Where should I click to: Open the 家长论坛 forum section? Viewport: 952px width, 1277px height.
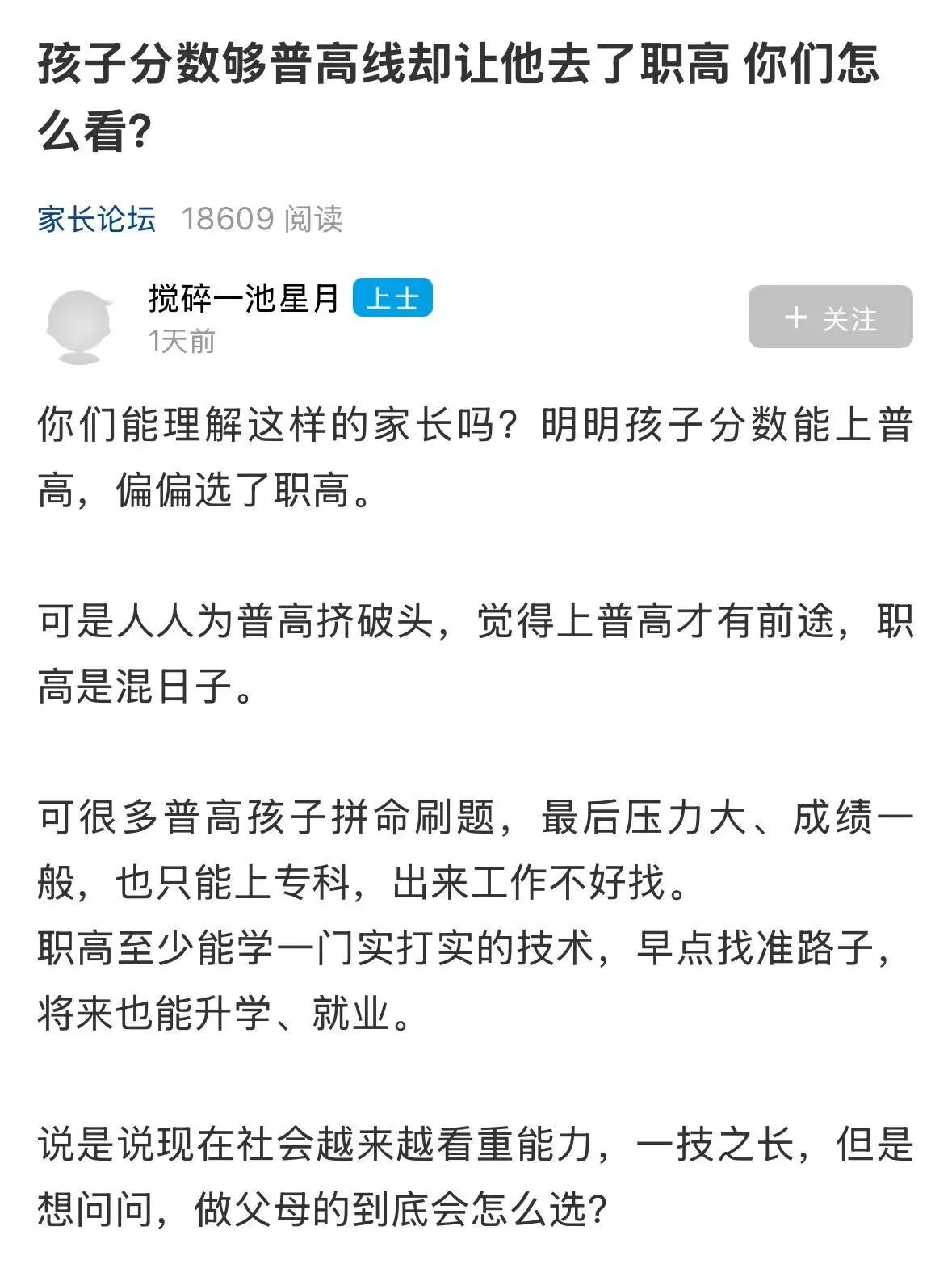pyautogui.click(x=97, y=221)
